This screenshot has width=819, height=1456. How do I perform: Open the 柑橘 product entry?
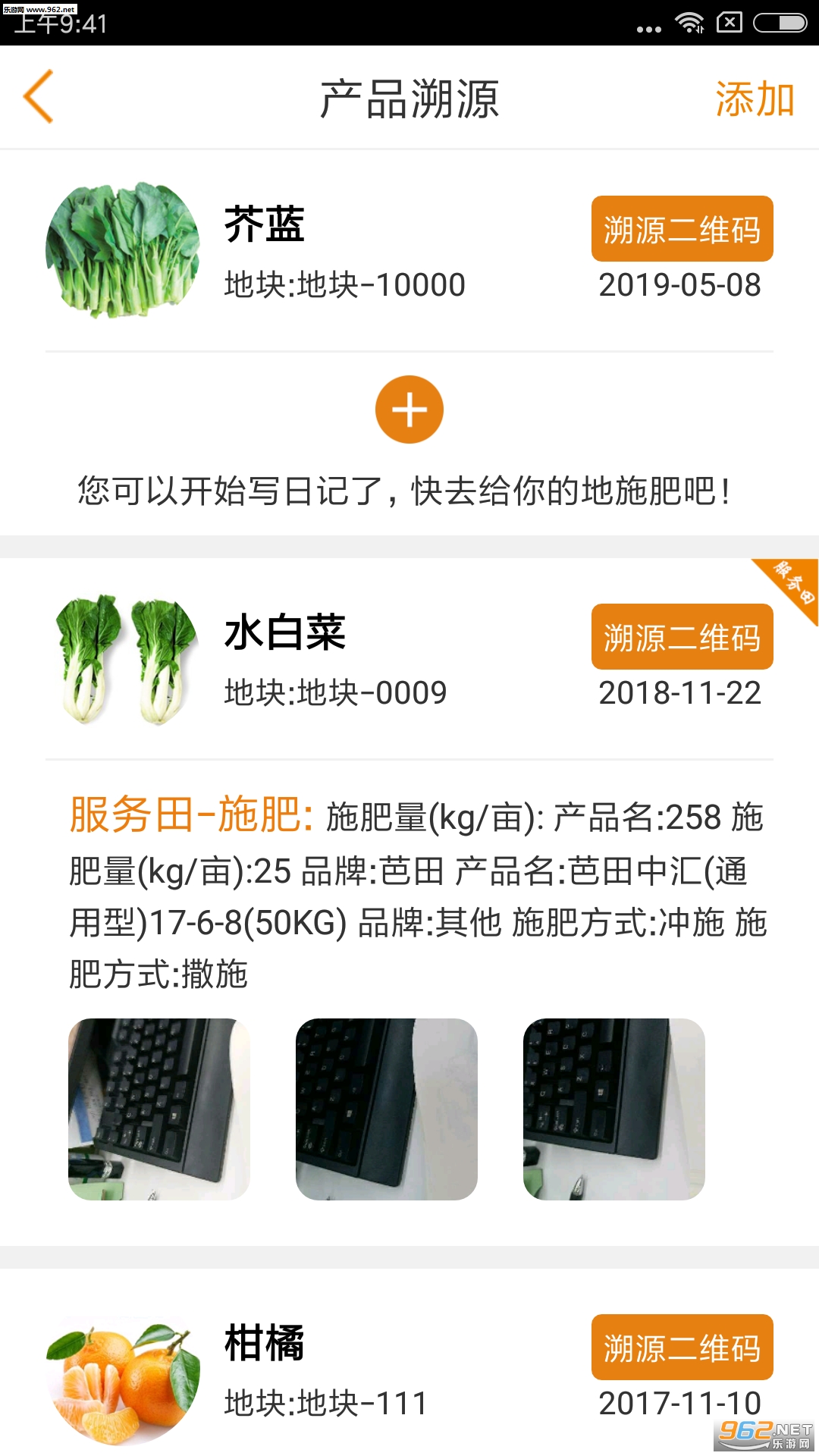click(x=265, y=1344)
